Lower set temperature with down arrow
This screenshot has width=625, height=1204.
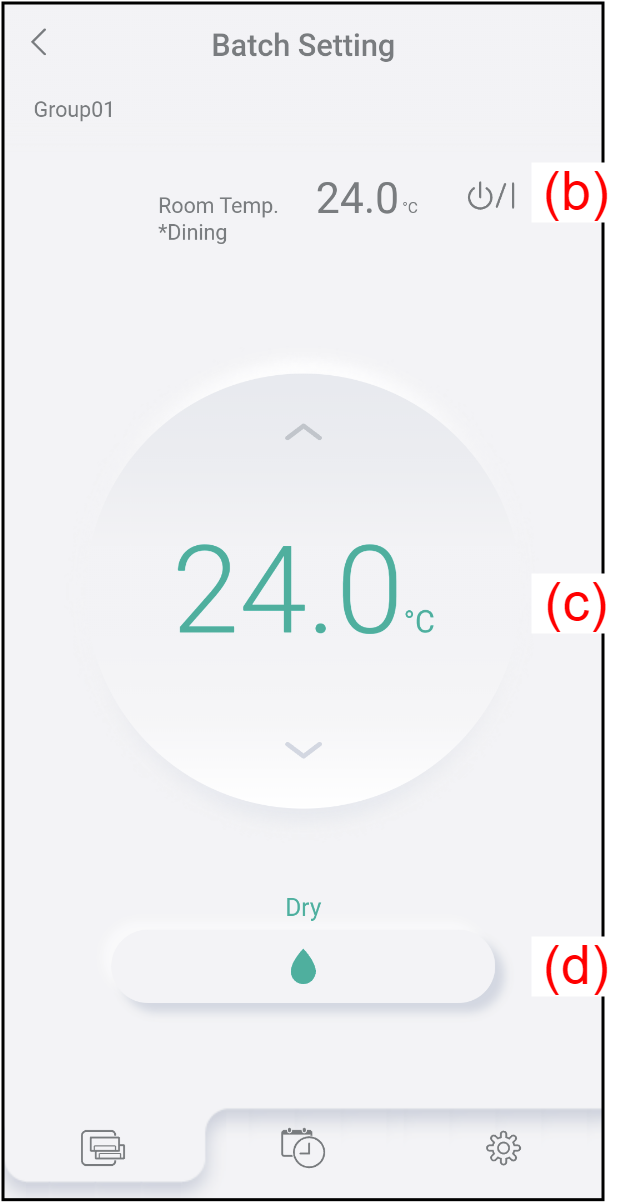click(303, 749)
